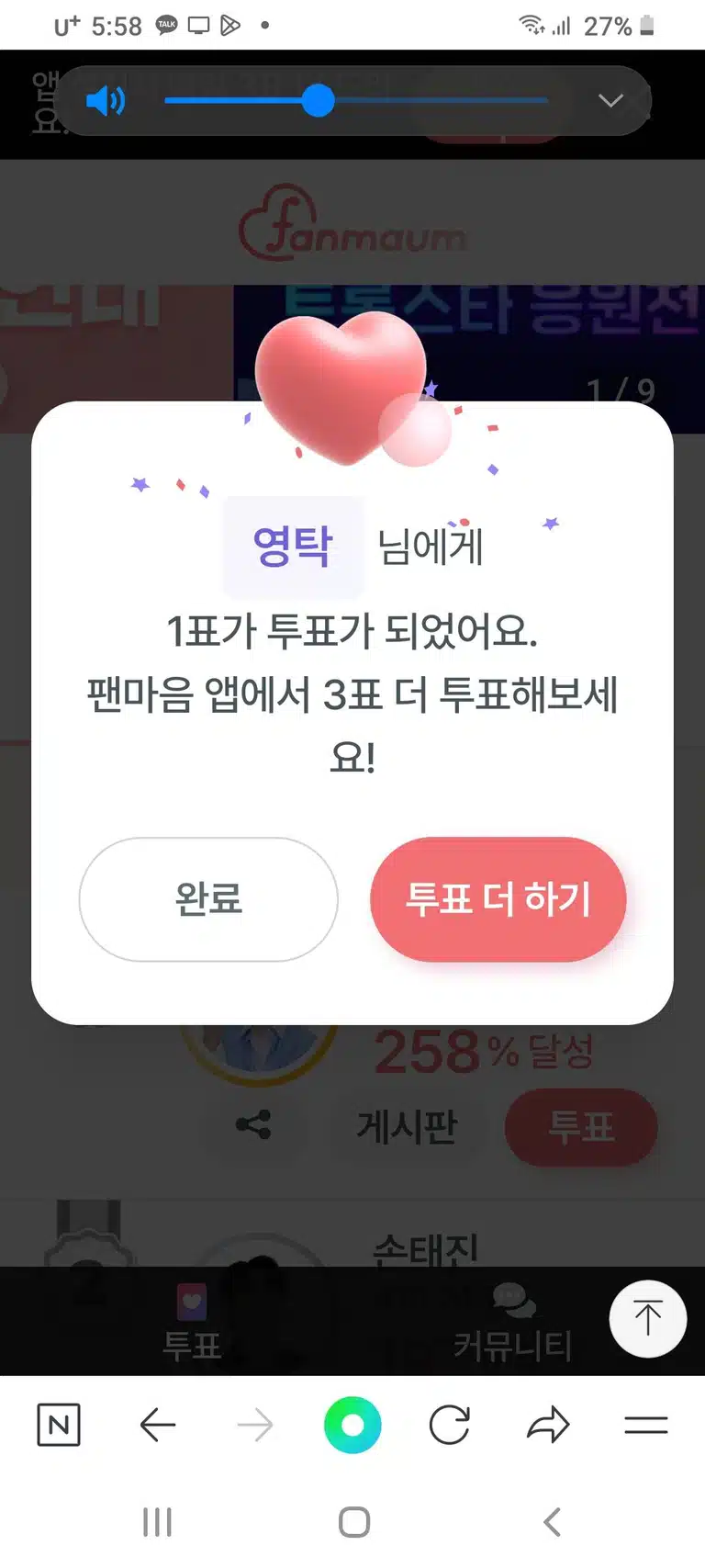Expand the volume panel chevron

[610, 100]
